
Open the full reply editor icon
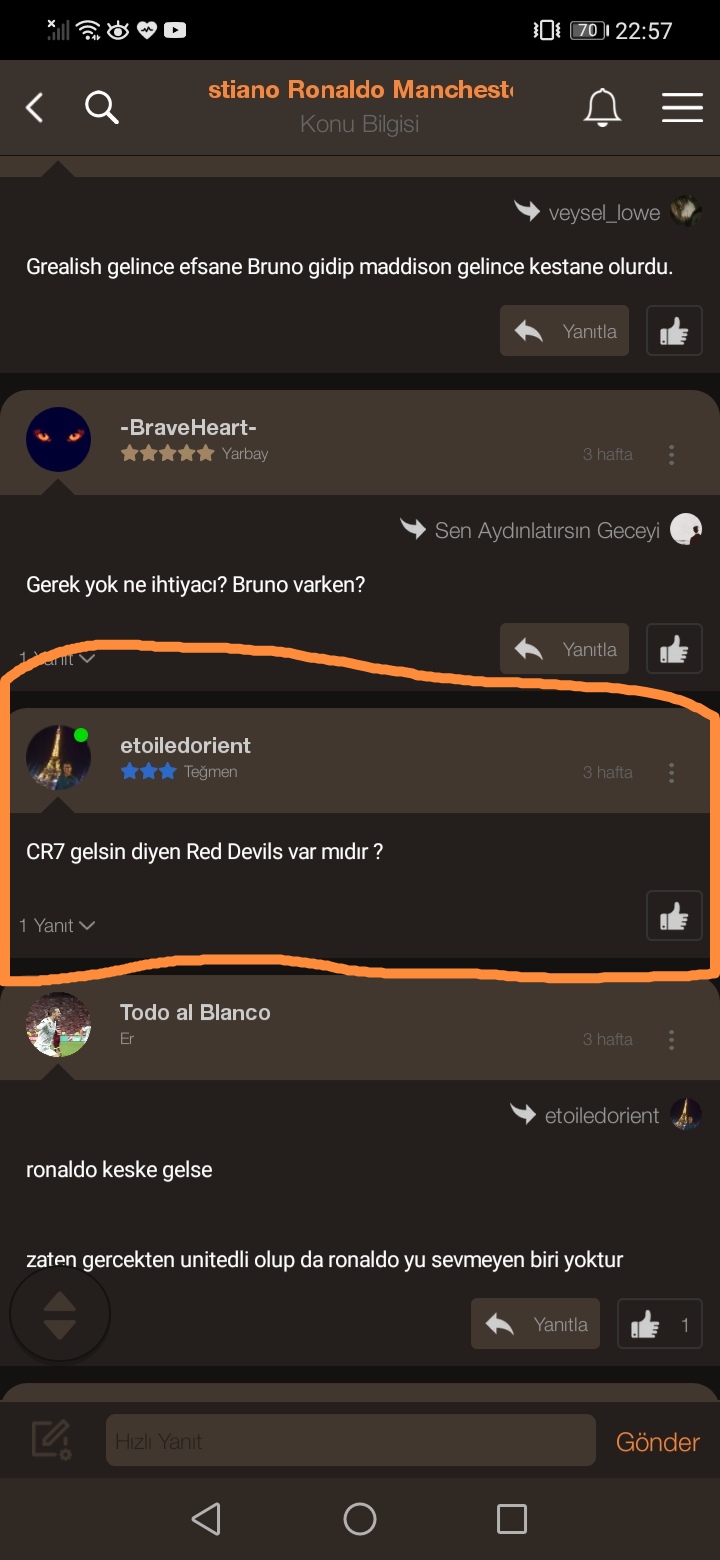click(x=51, y=1440)
